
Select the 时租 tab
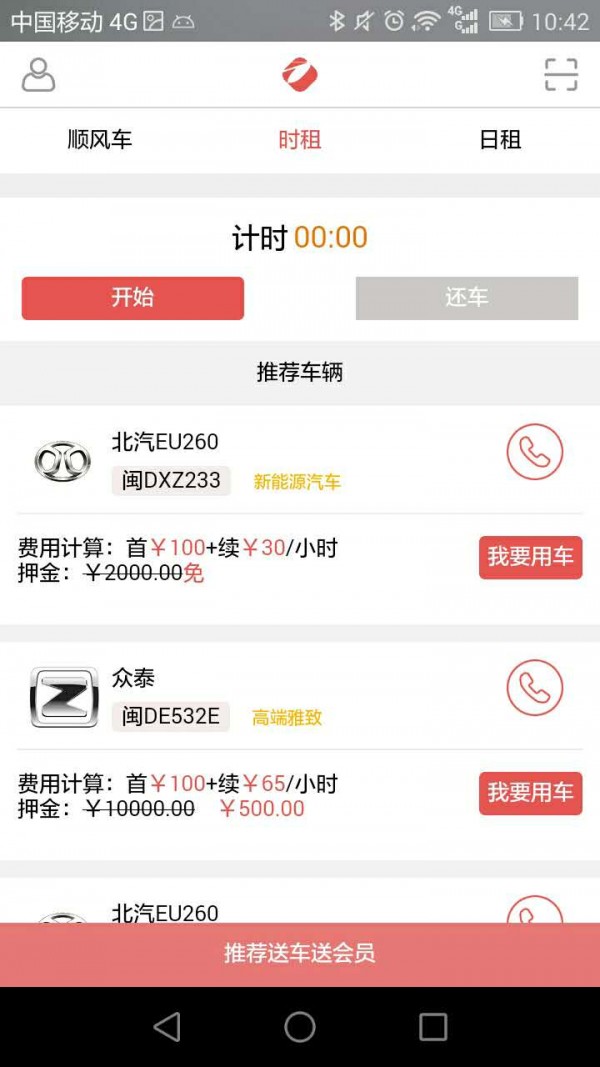click(300, 140)
